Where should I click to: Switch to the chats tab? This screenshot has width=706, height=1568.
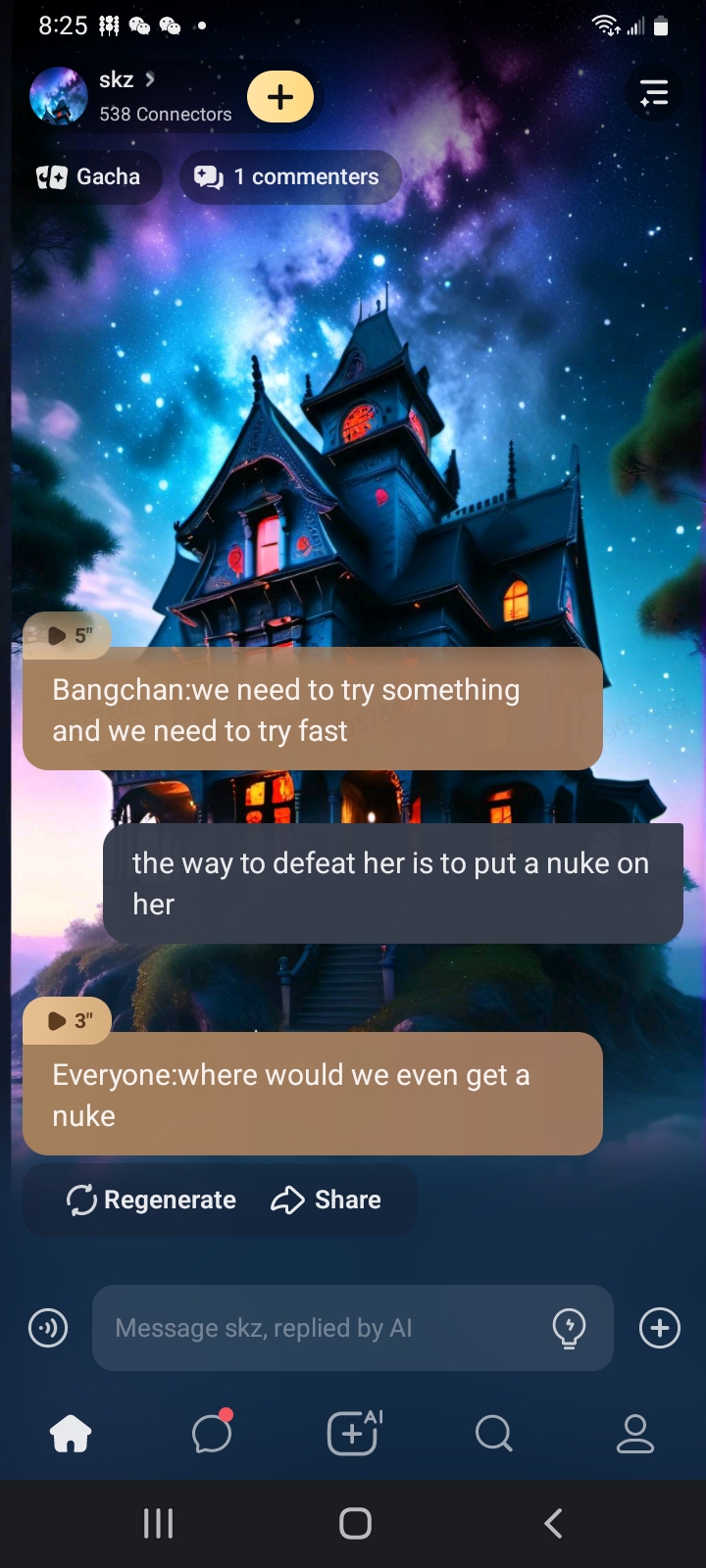point(212,1435)
